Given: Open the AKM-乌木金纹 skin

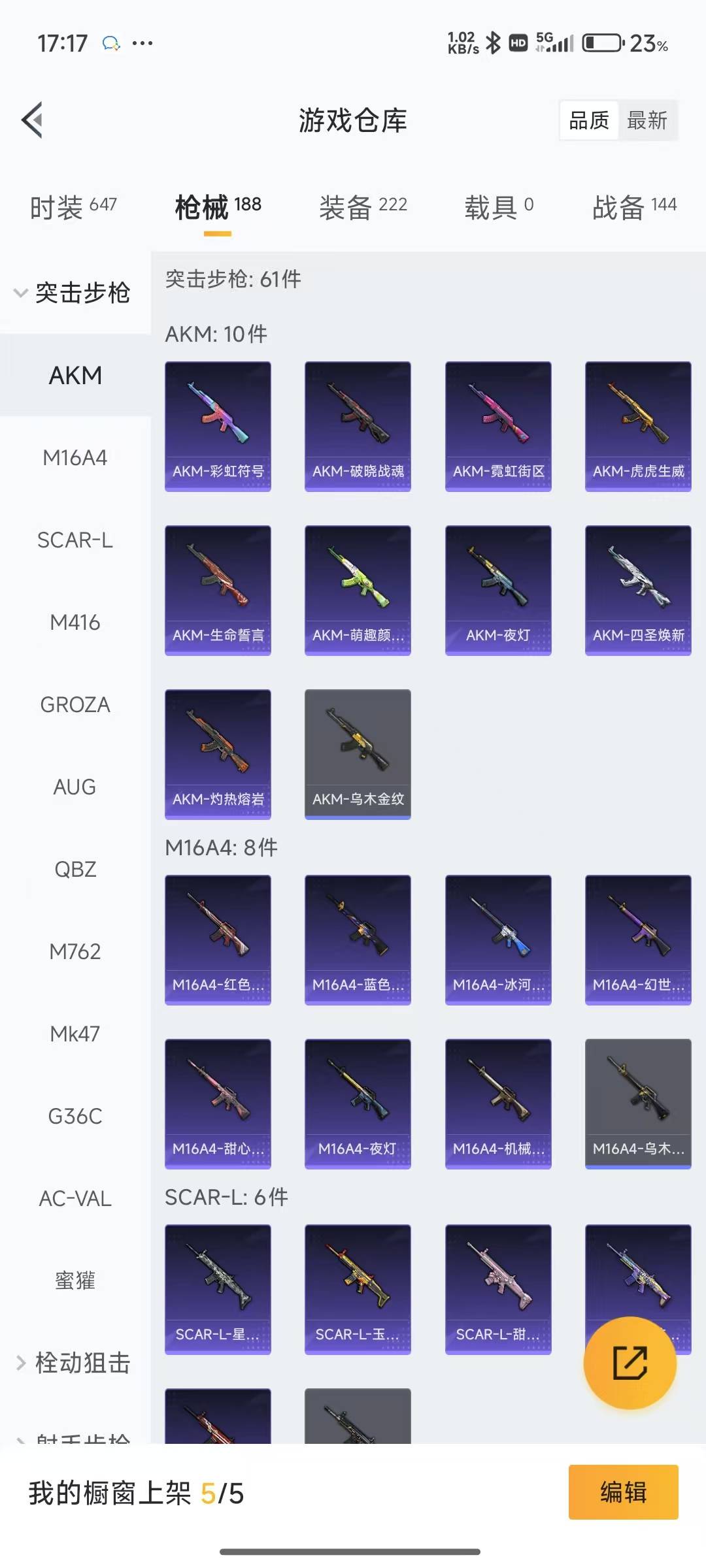Looking at the screenshot, I should (x=358, y=754).
